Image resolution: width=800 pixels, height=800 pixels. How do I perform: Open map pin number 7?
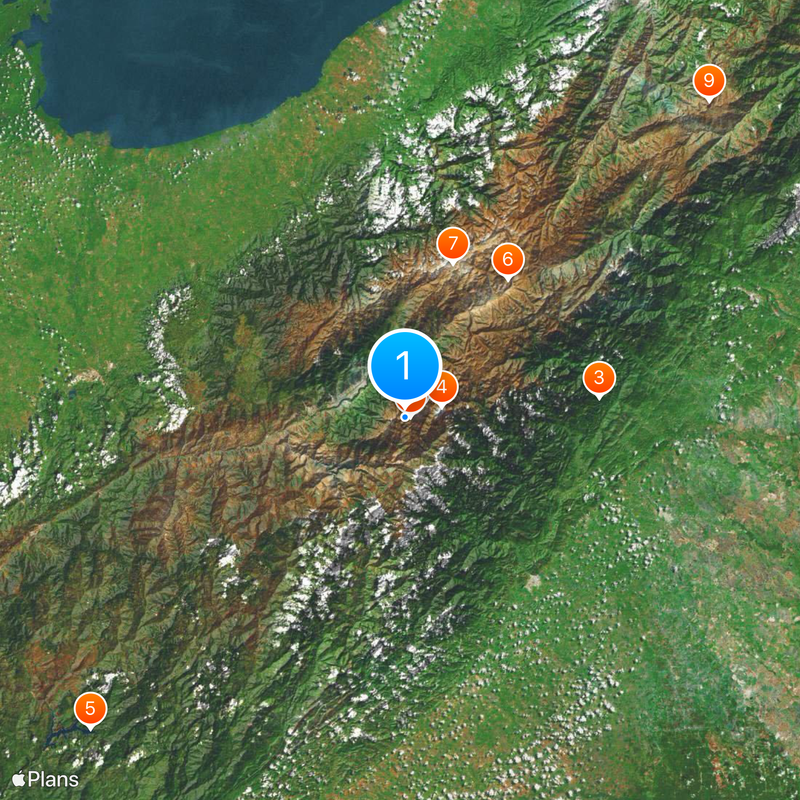pos(453,243)
